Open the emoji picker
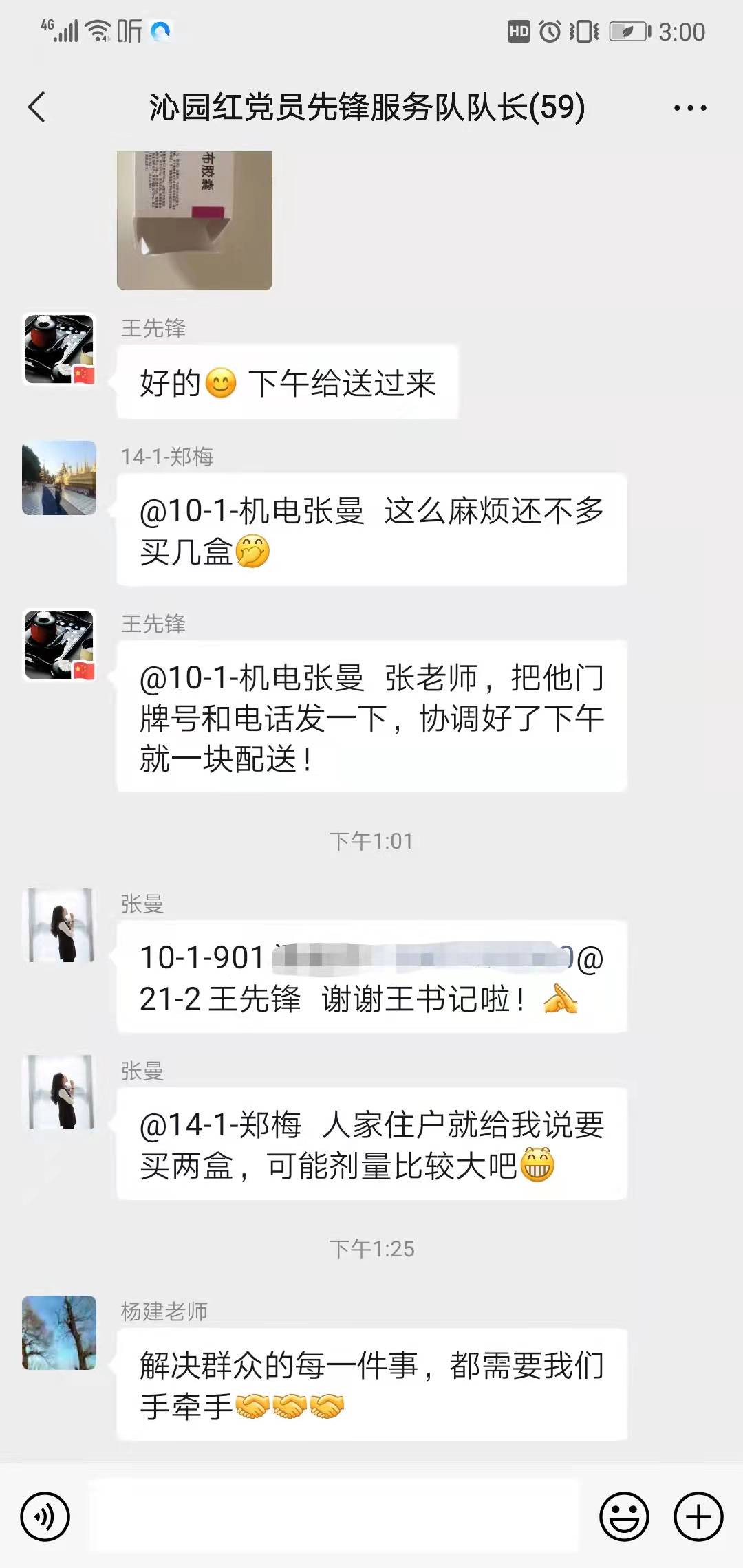 624,1516
